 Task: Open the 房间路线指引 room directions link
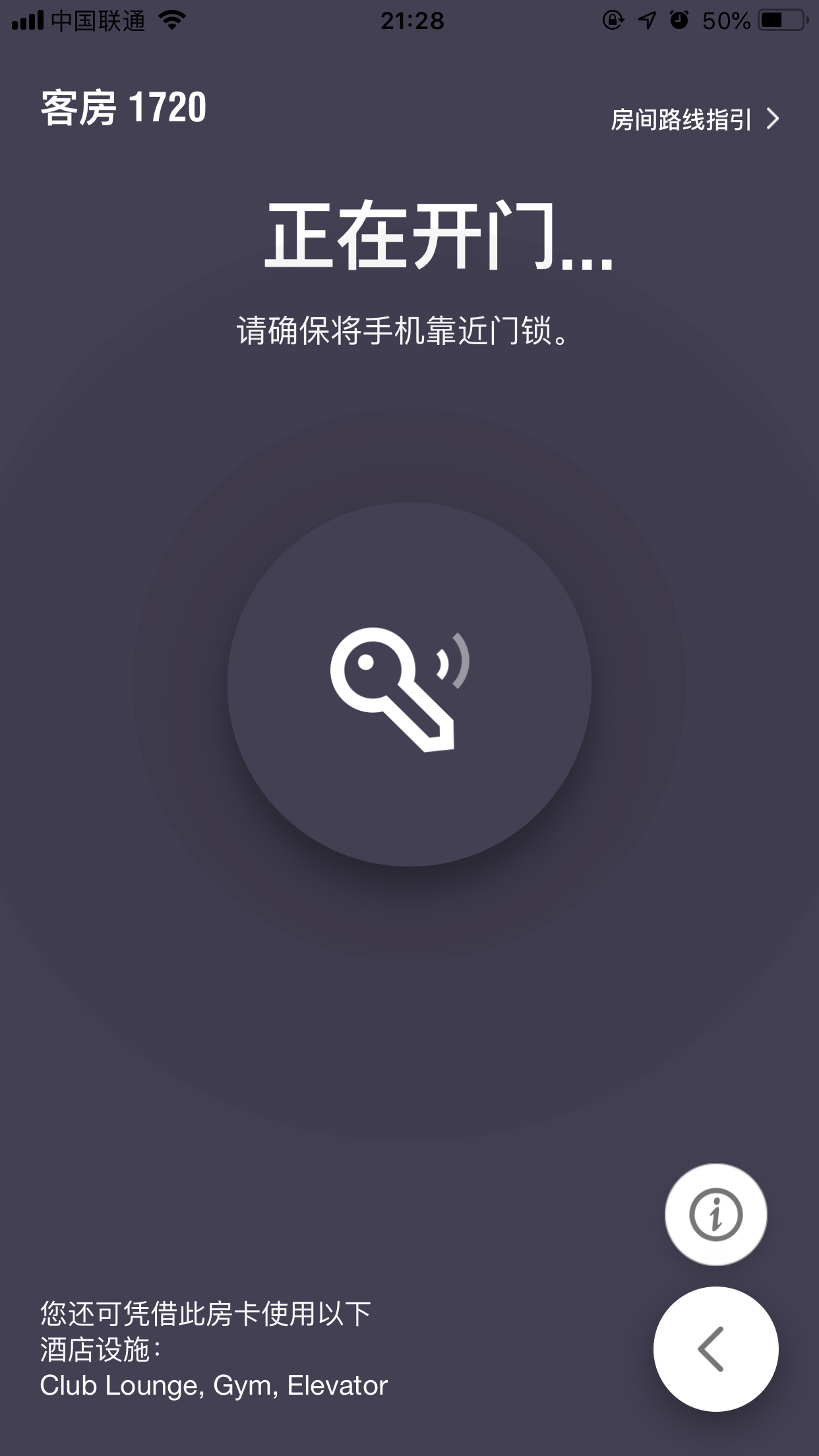click(x=694, y=120)
